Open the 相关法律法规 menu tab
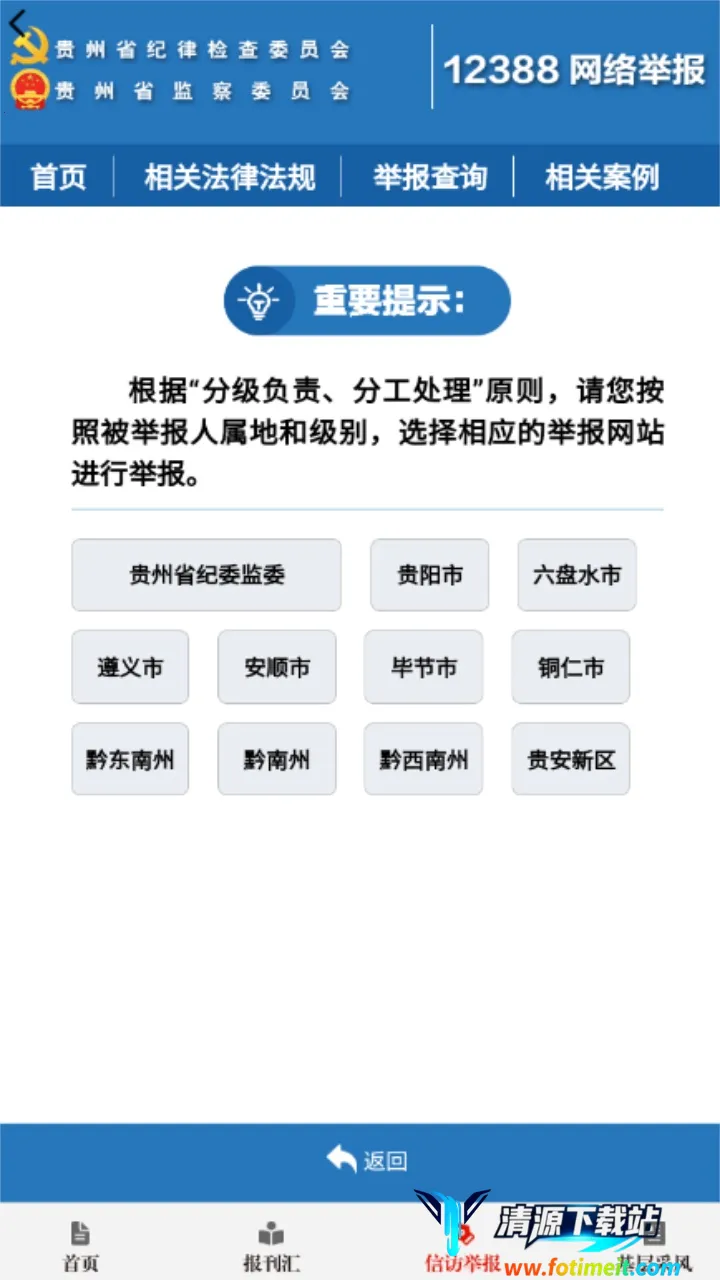 coord(229,177)
